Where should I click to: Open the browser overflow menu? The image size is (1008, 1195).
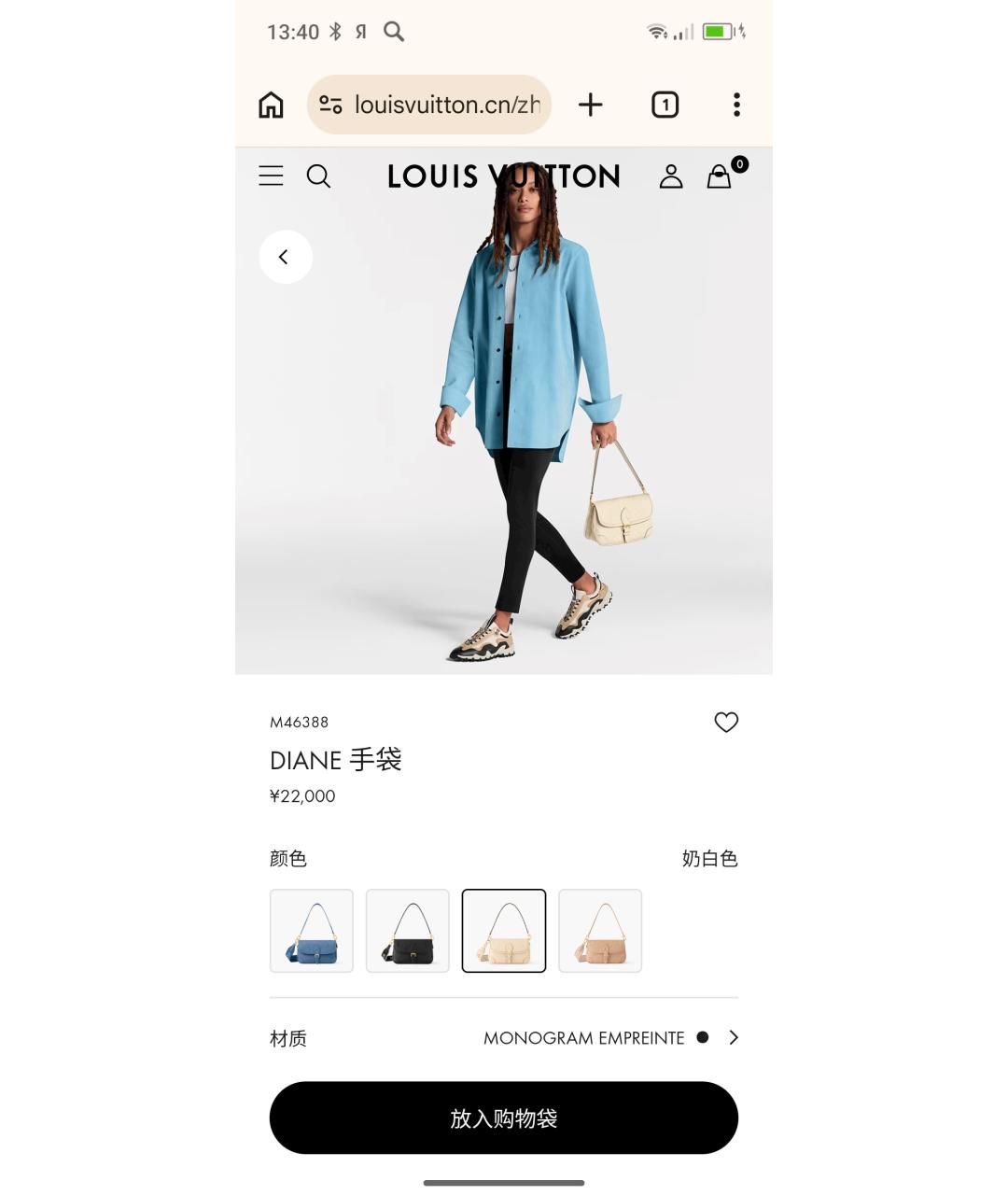(736, 105)
